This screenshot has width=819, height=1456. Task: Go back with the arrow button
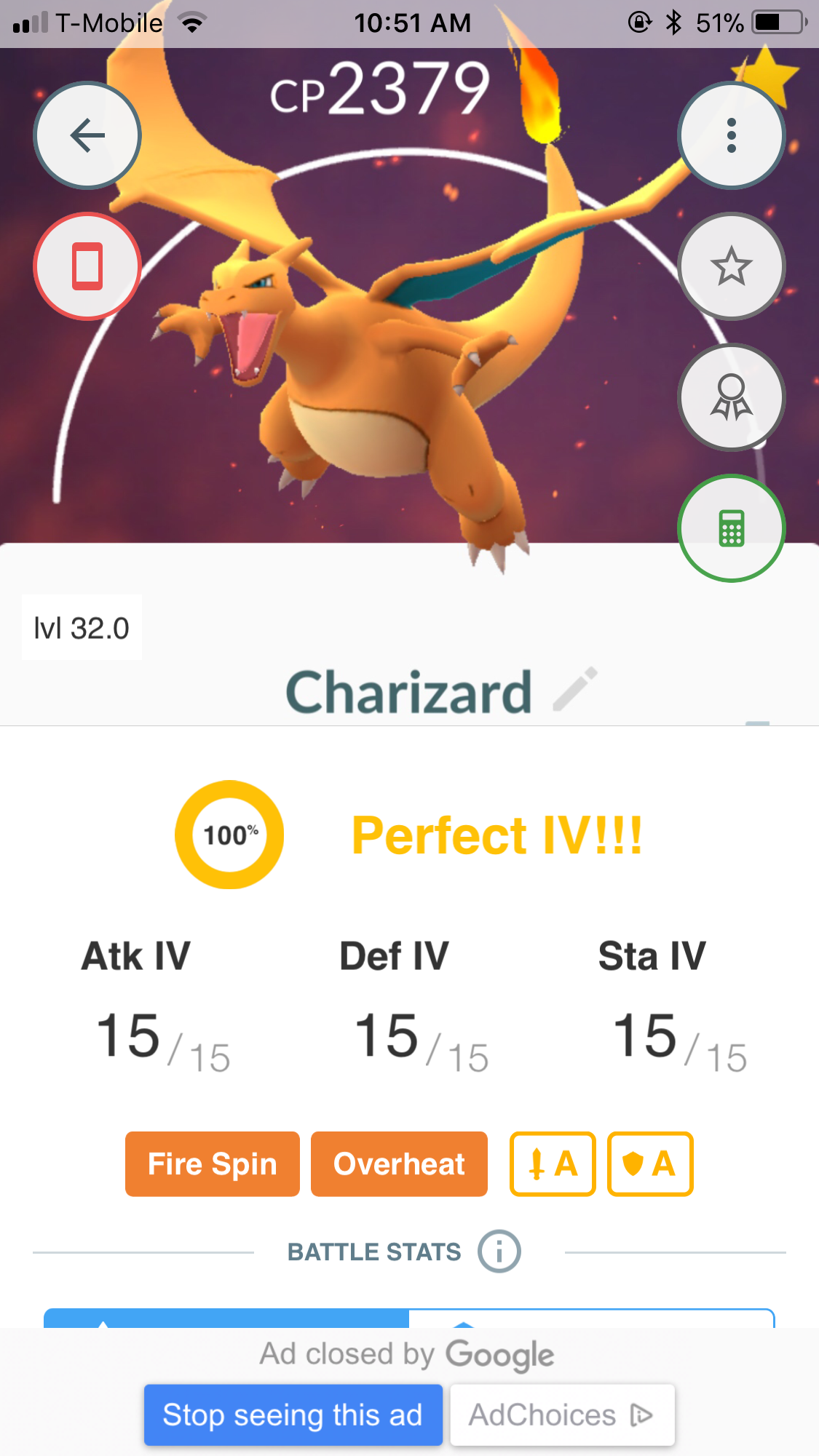pyautogui.click(x=87, y=135)
